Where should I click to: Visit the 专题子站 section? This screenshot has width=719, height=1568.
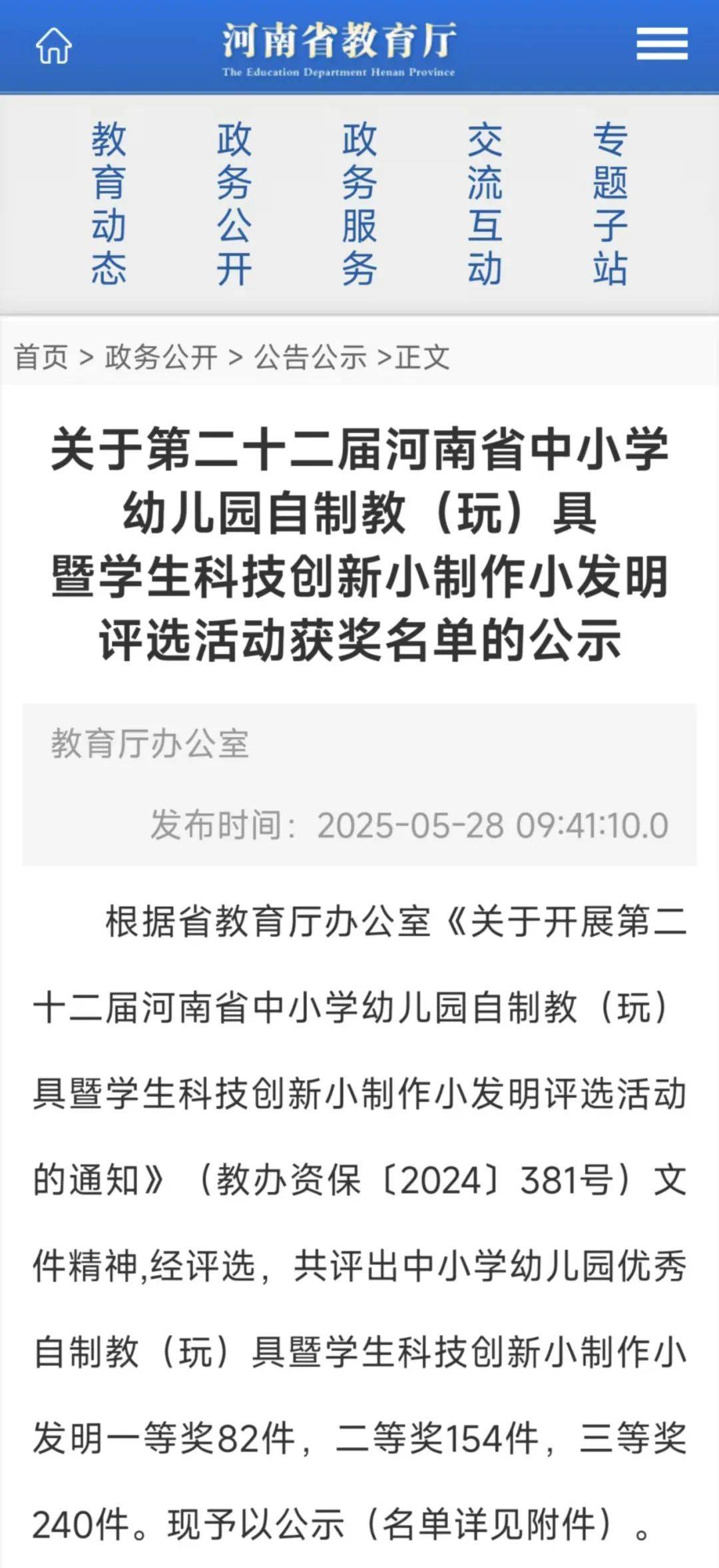[610, 204]
